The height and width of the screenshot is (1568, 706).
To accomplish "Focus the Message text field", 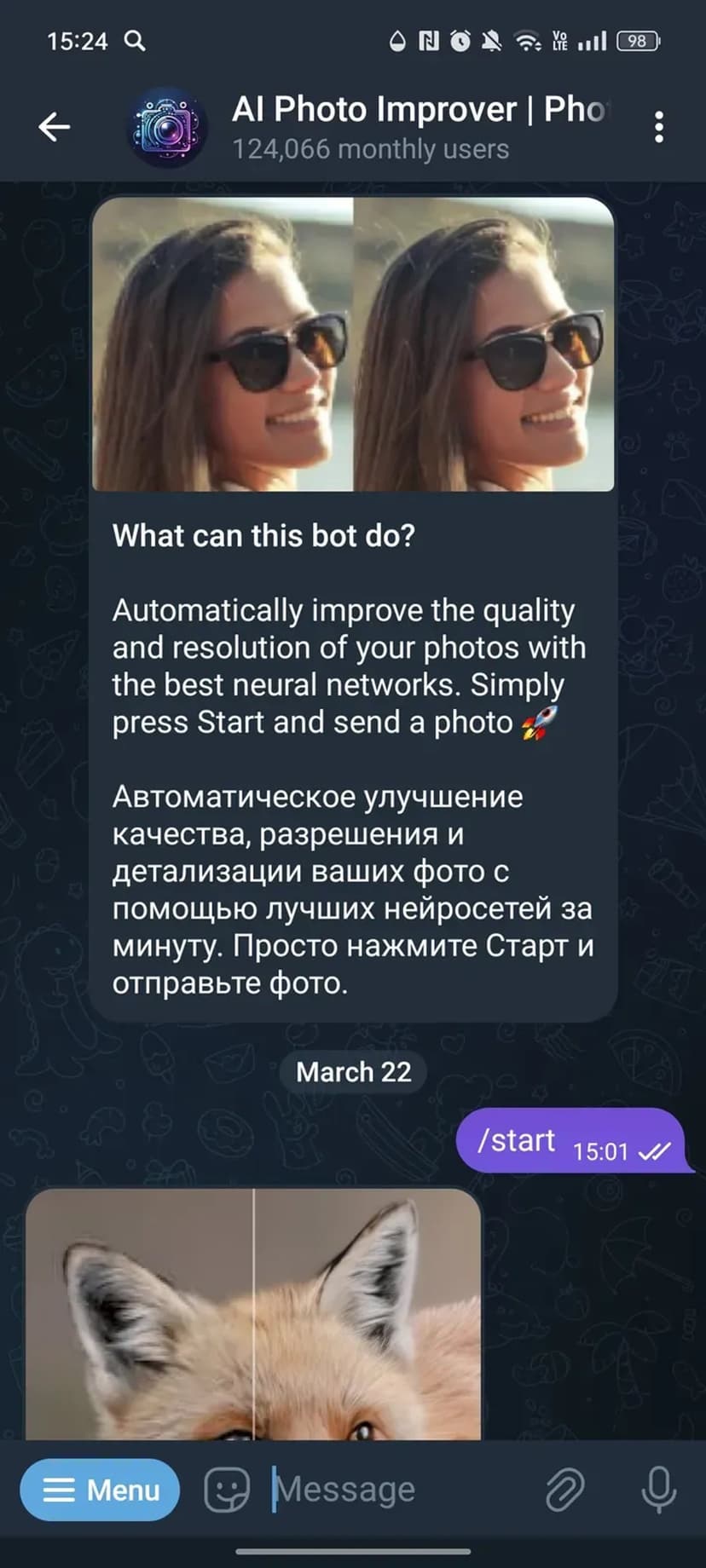I will pos(392,1490).
